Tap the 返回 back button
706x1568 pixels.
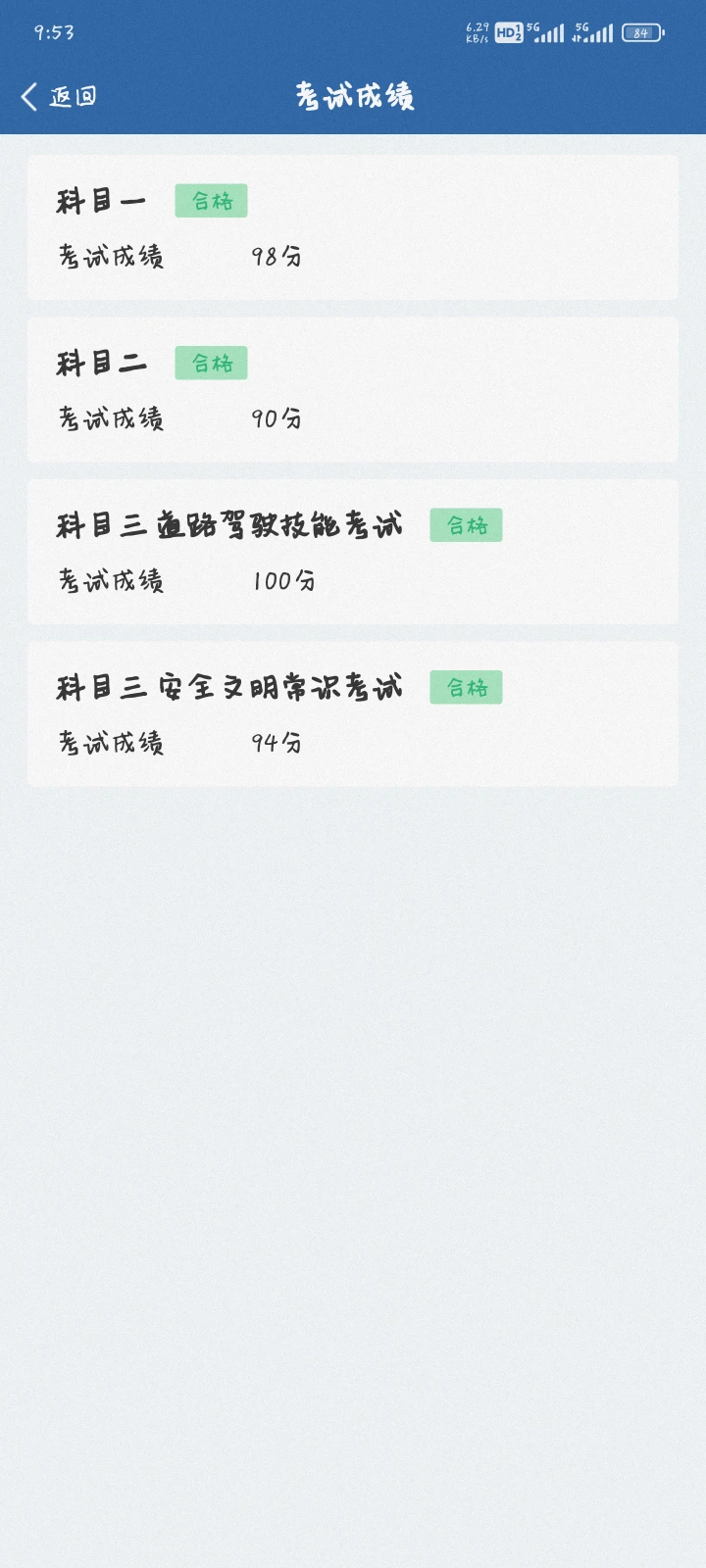[59, 96]
